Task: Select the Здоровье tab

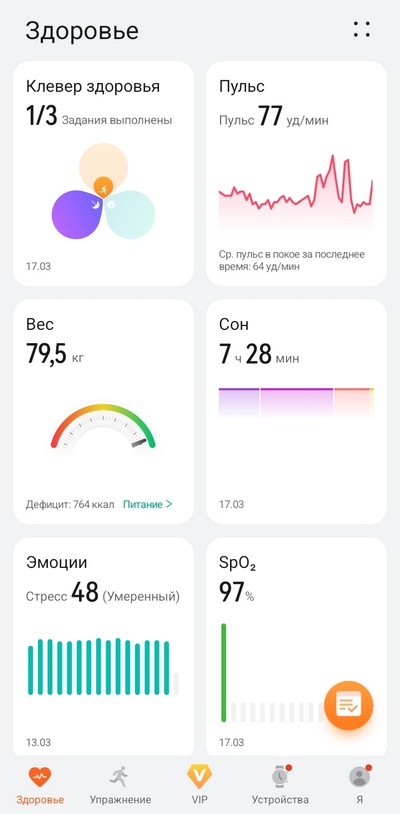Action: (x=40, y=784)
